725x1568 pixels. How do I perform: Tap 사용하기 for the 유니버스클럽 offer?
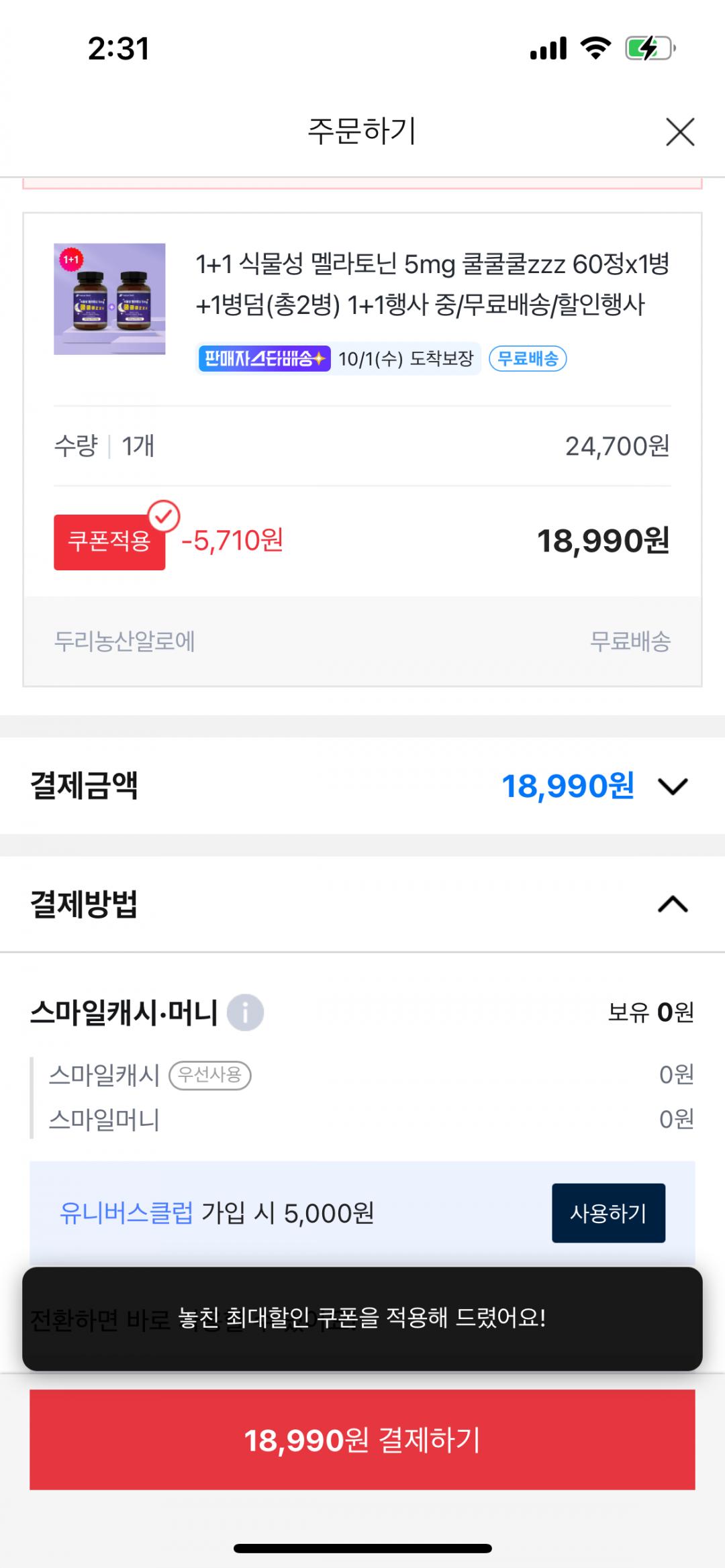pos(608,1213)
